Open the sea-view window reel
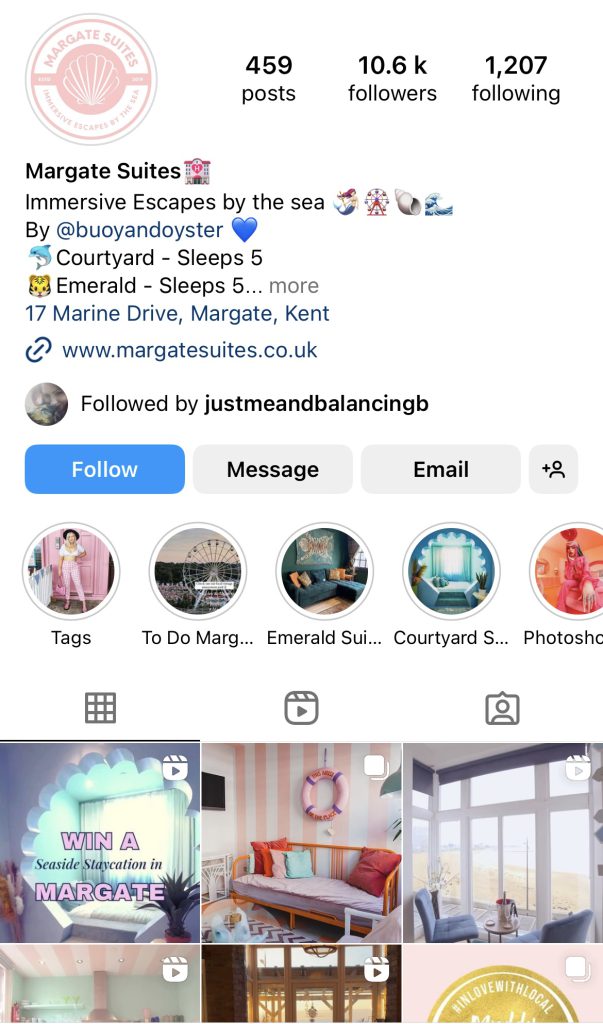The image size is (603, 1024). (503, 842)
